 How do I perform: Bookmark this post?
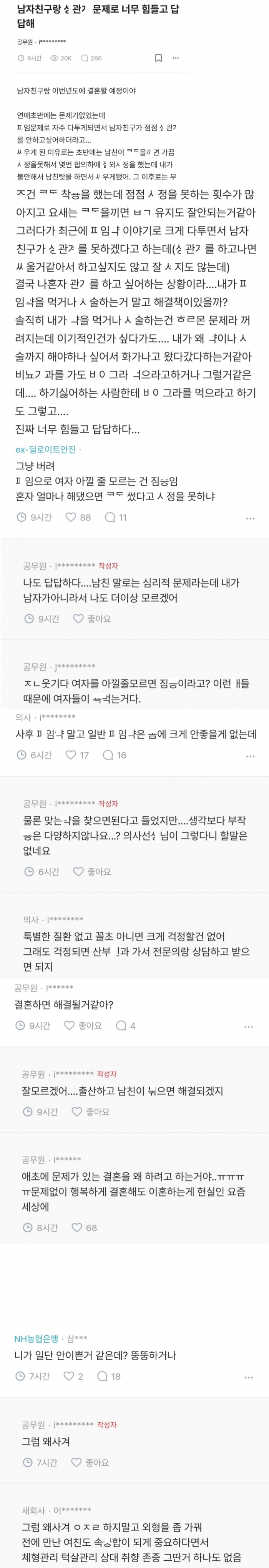(158, 58)
